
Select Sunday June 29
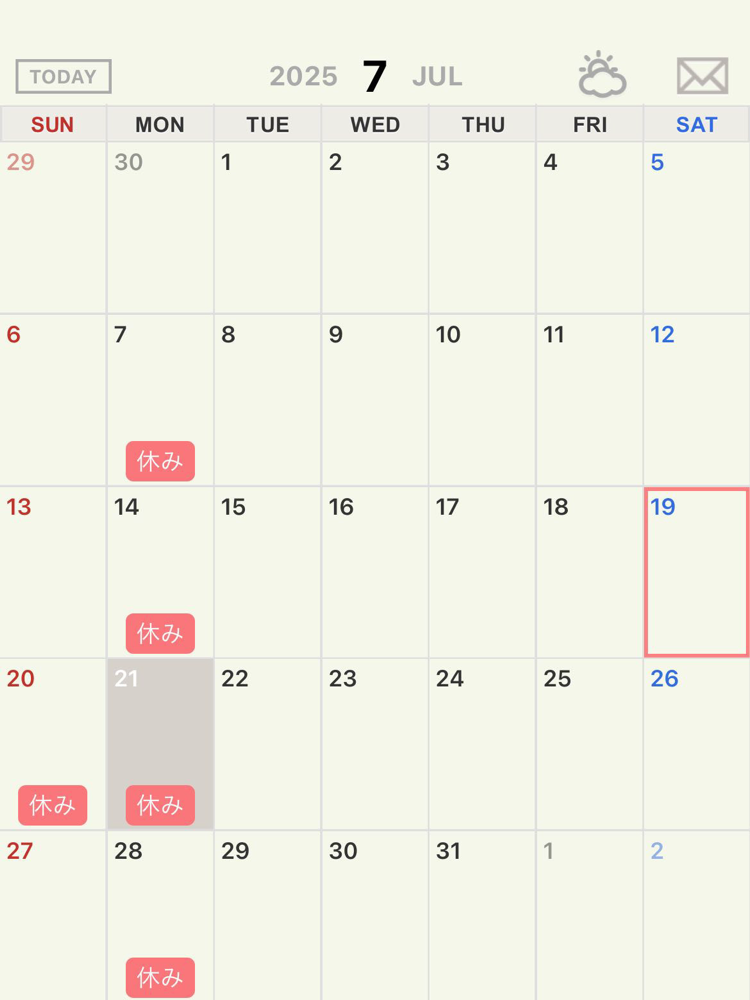[53, 228]
